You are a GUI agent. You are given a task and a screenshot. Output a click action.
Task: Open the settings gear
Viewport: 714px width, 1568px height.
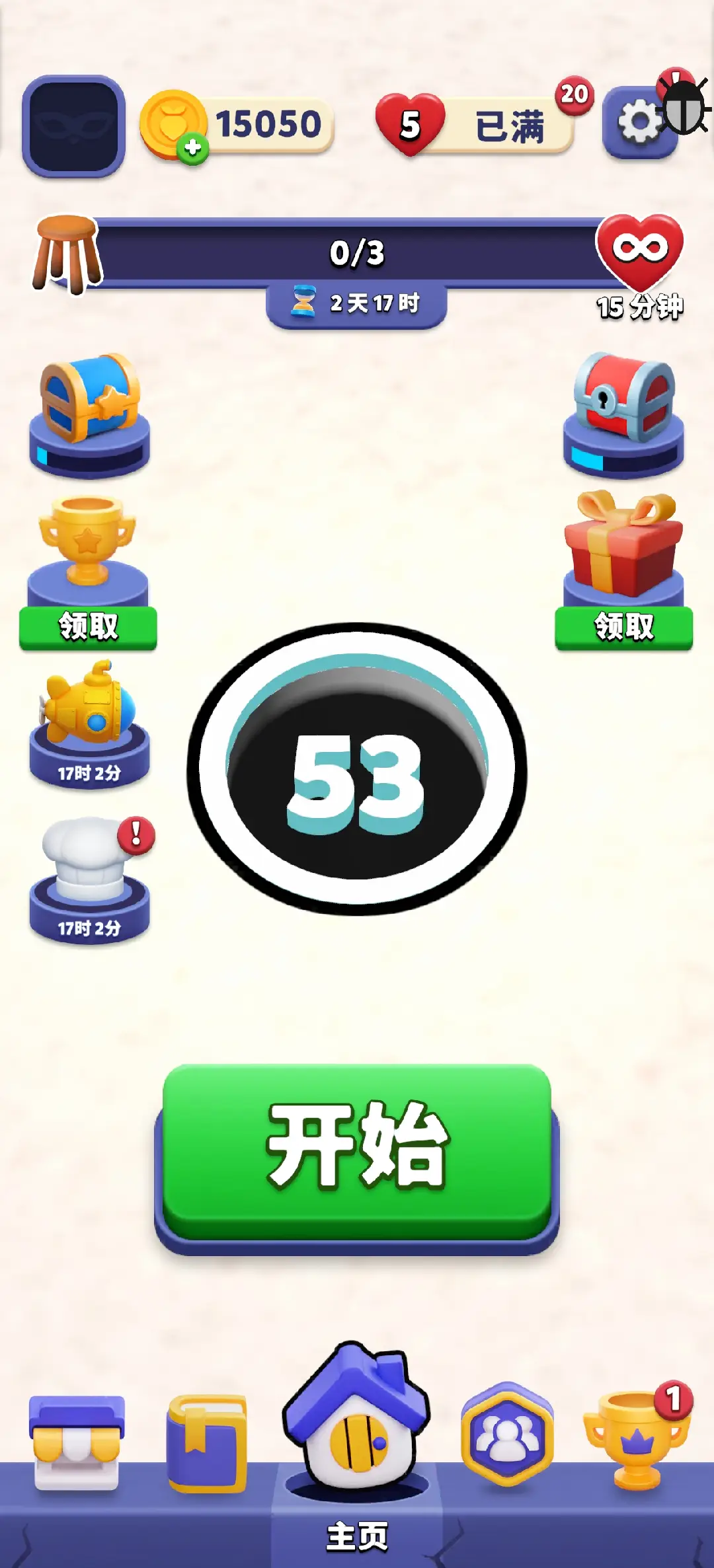click(x=637, y=122)
